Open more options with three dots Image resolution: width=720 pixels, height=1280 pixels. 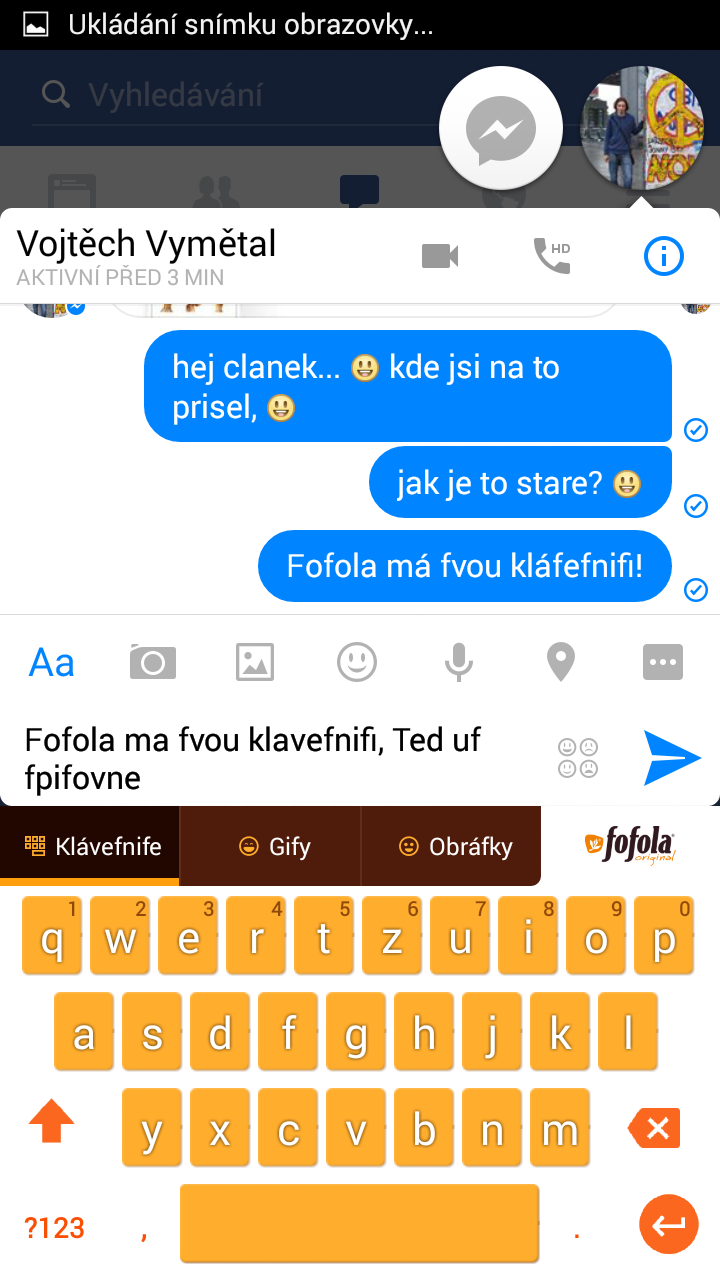[x=662, y=662]
